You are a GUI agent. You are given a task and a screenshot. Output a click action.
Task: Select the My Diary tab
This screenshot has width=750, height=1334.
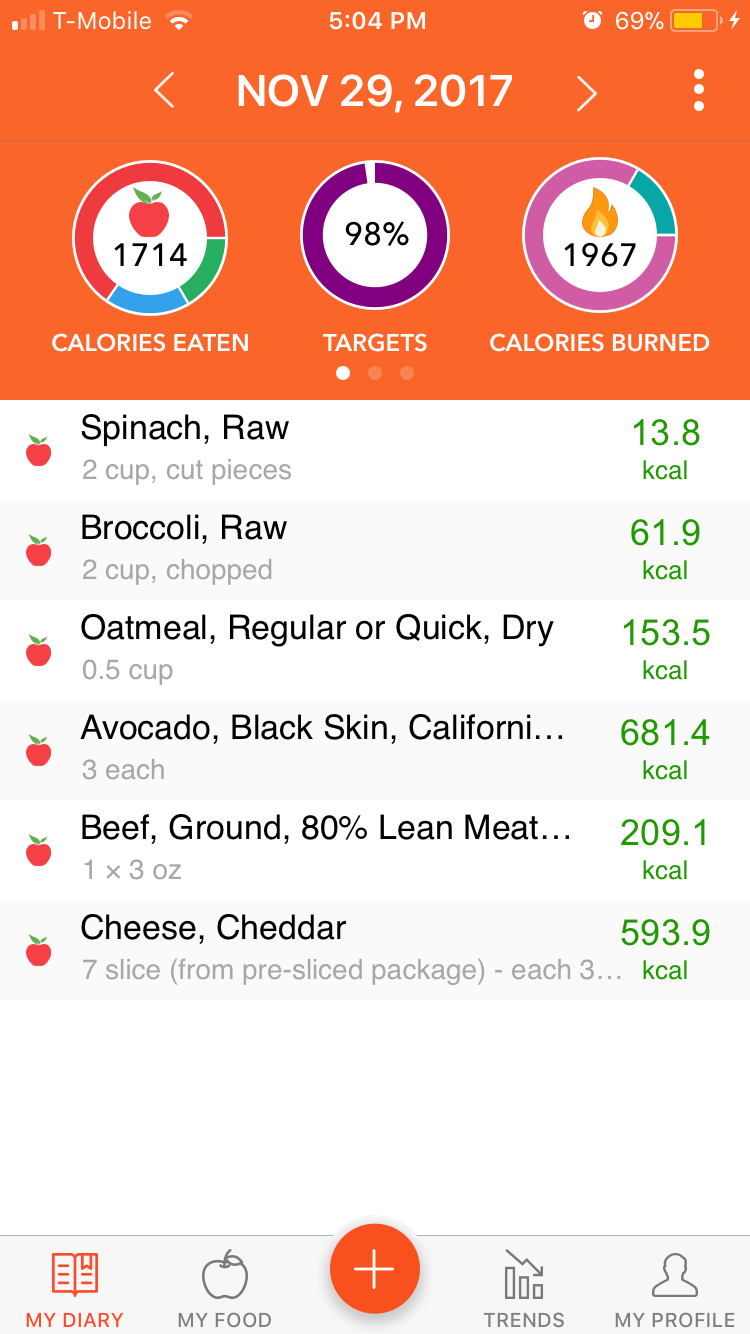pos(74,1290)
